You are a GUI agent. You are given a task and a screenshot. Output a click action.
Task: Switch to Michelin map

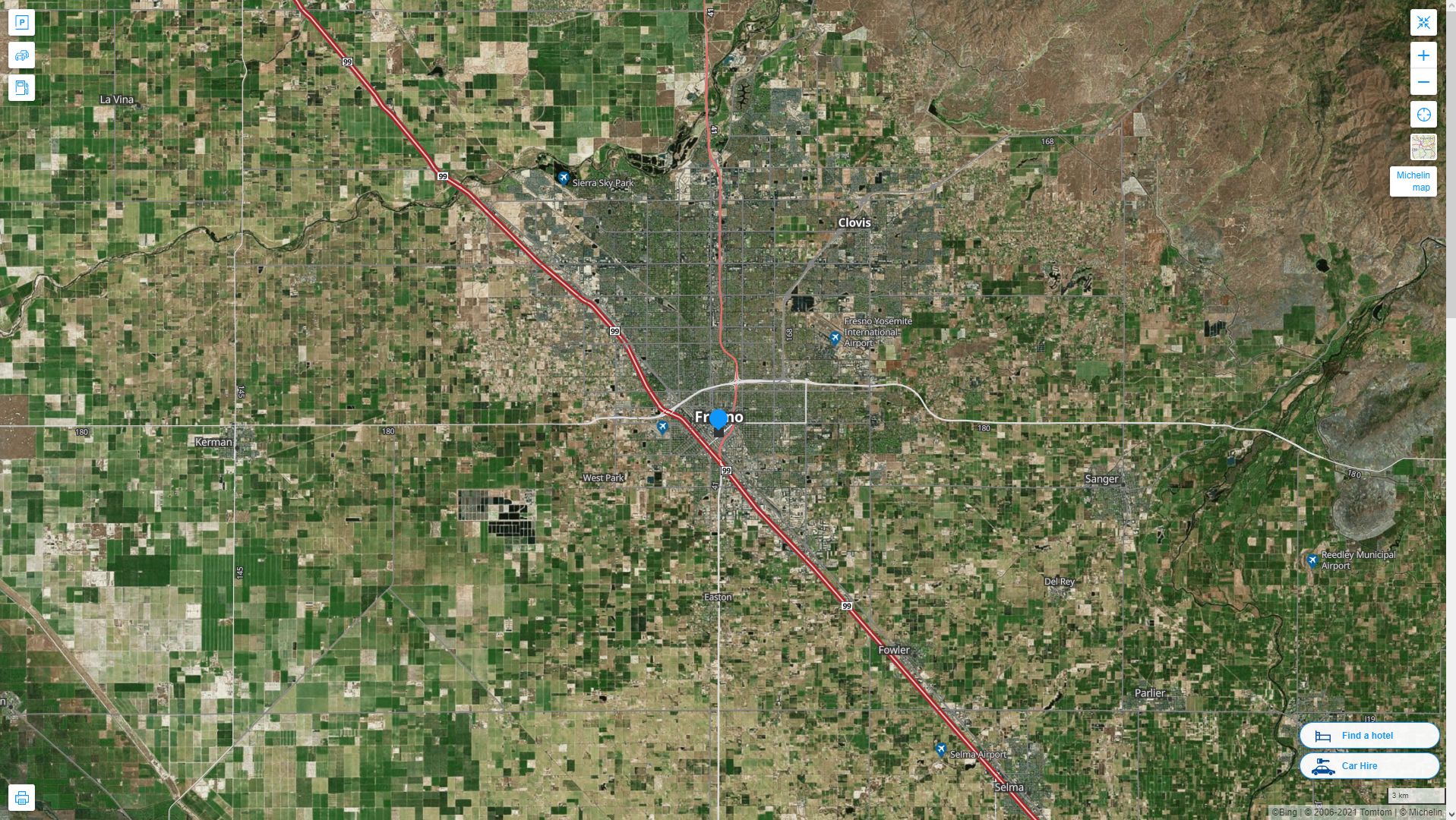1412,181
